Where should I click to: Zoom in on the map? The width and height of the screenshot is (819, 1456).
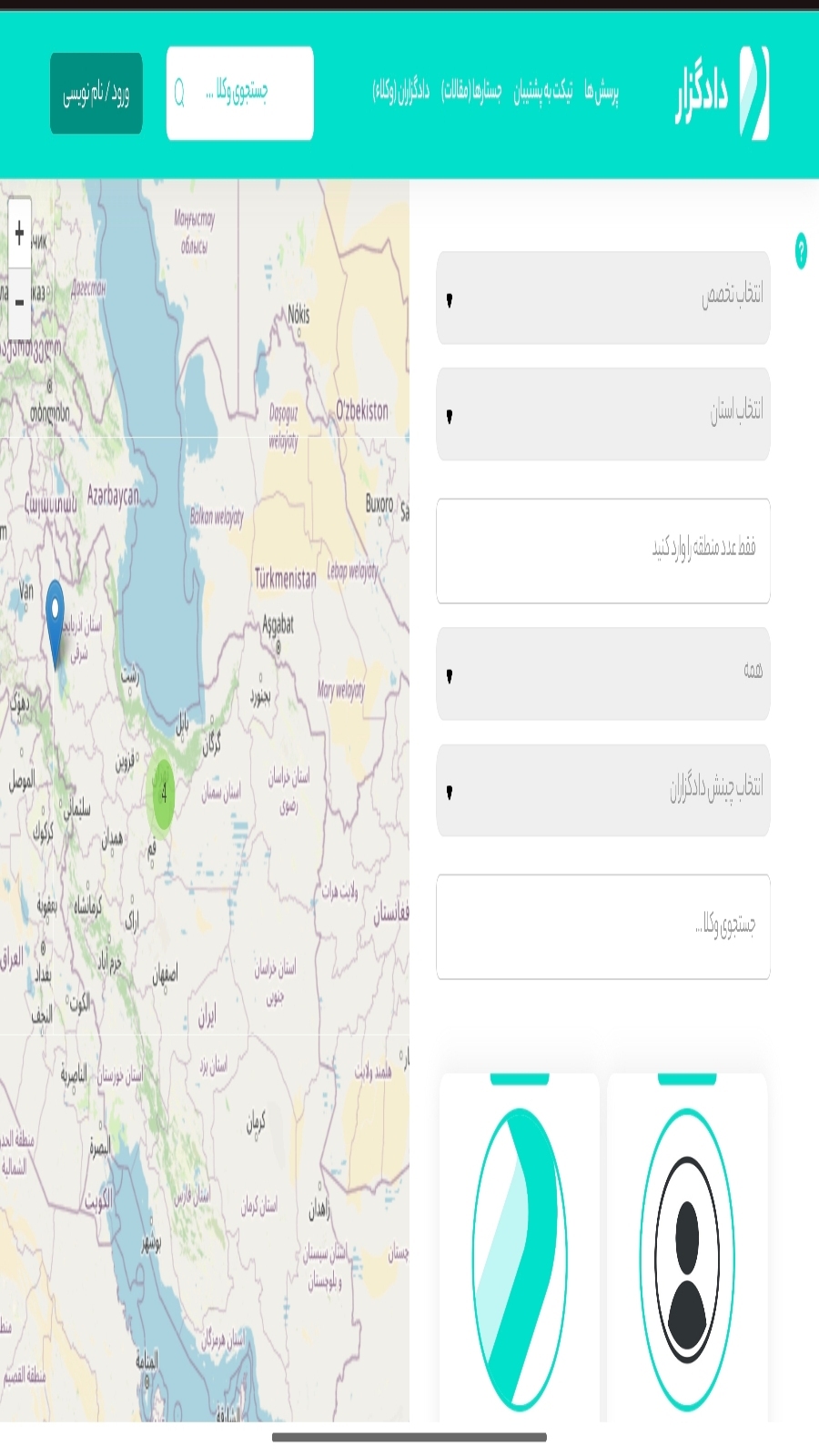click(x=19, y=234)
